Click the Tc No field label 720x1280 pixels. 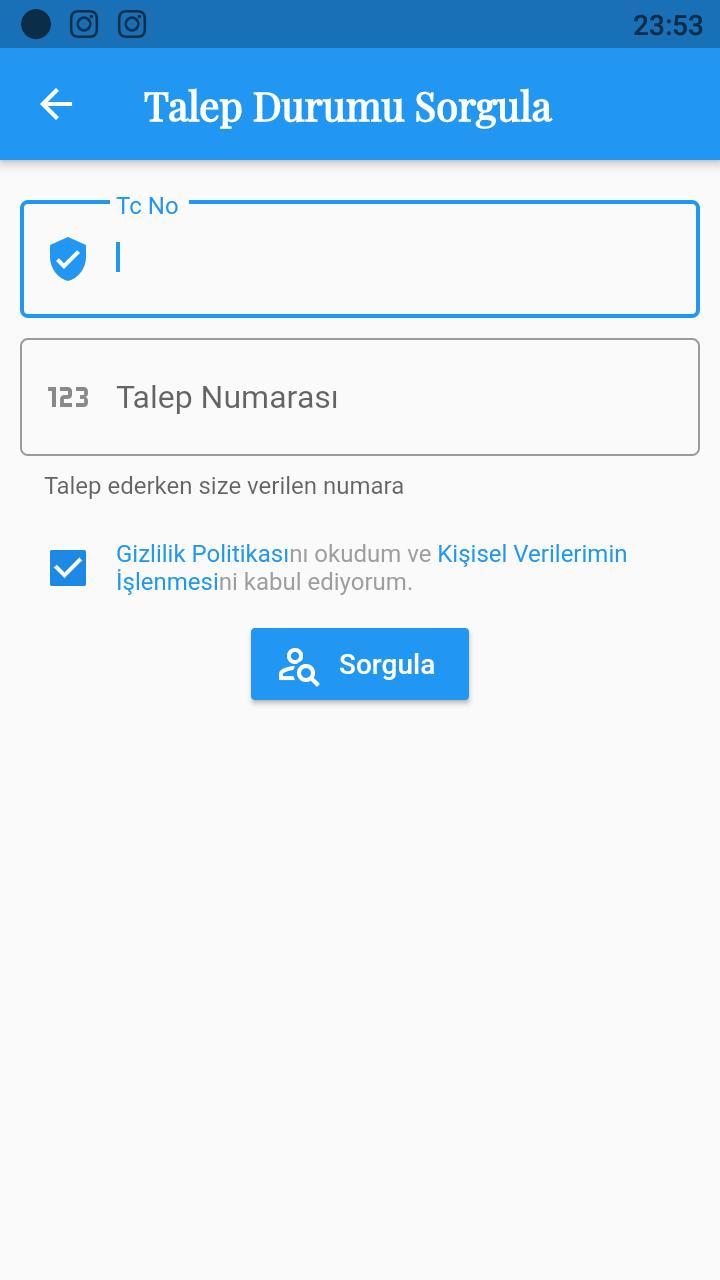tap(147, 205)
